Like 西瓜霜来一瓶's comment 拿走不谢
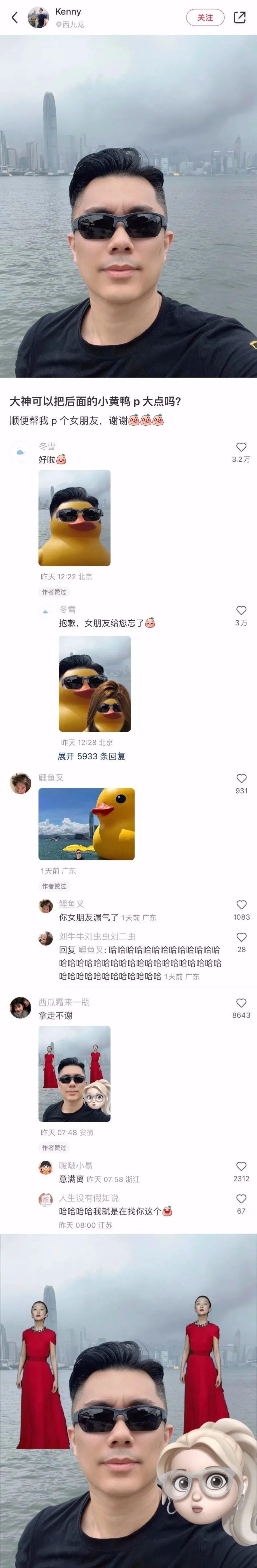The image size is (257, 1568). coord(241,1003)
